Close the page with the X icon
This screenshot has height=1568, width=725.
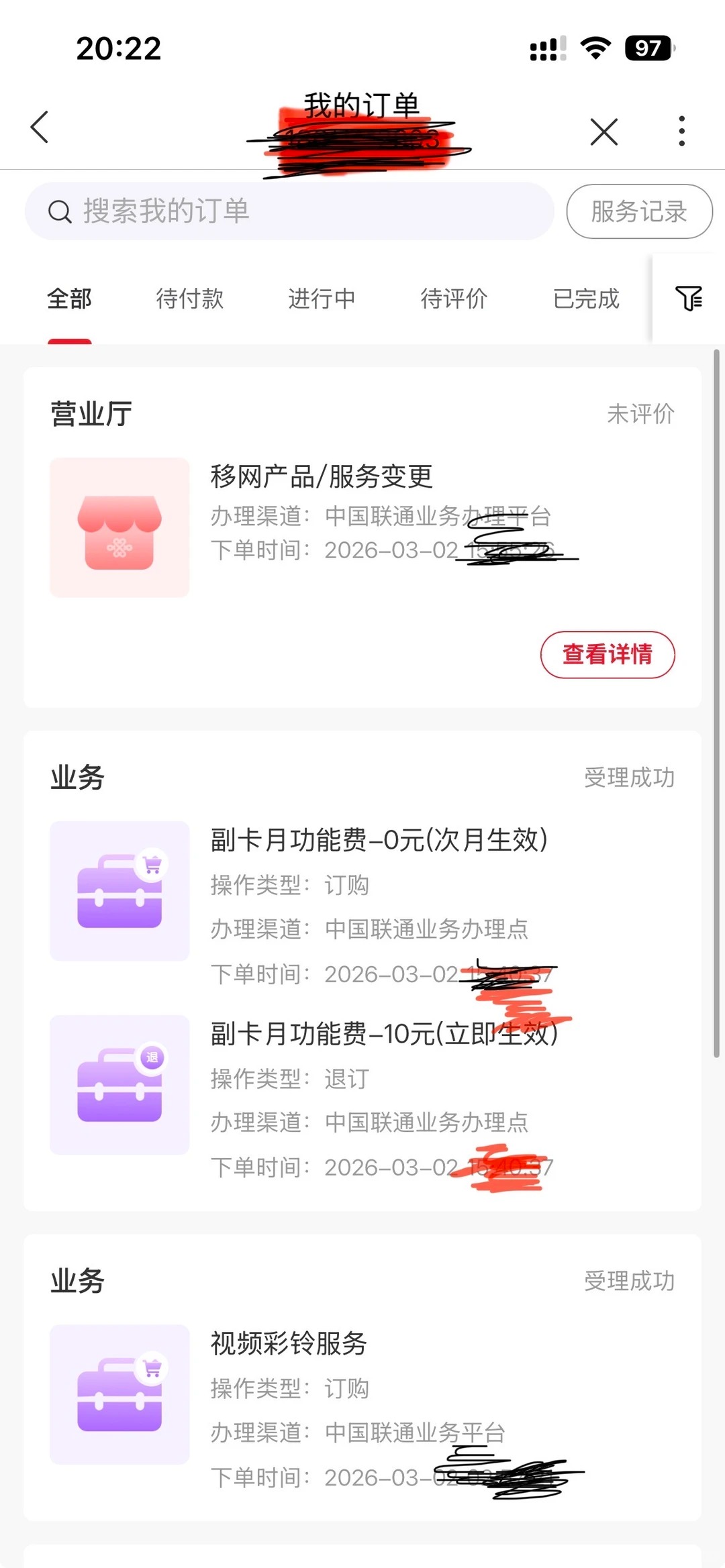coord(603,132)
